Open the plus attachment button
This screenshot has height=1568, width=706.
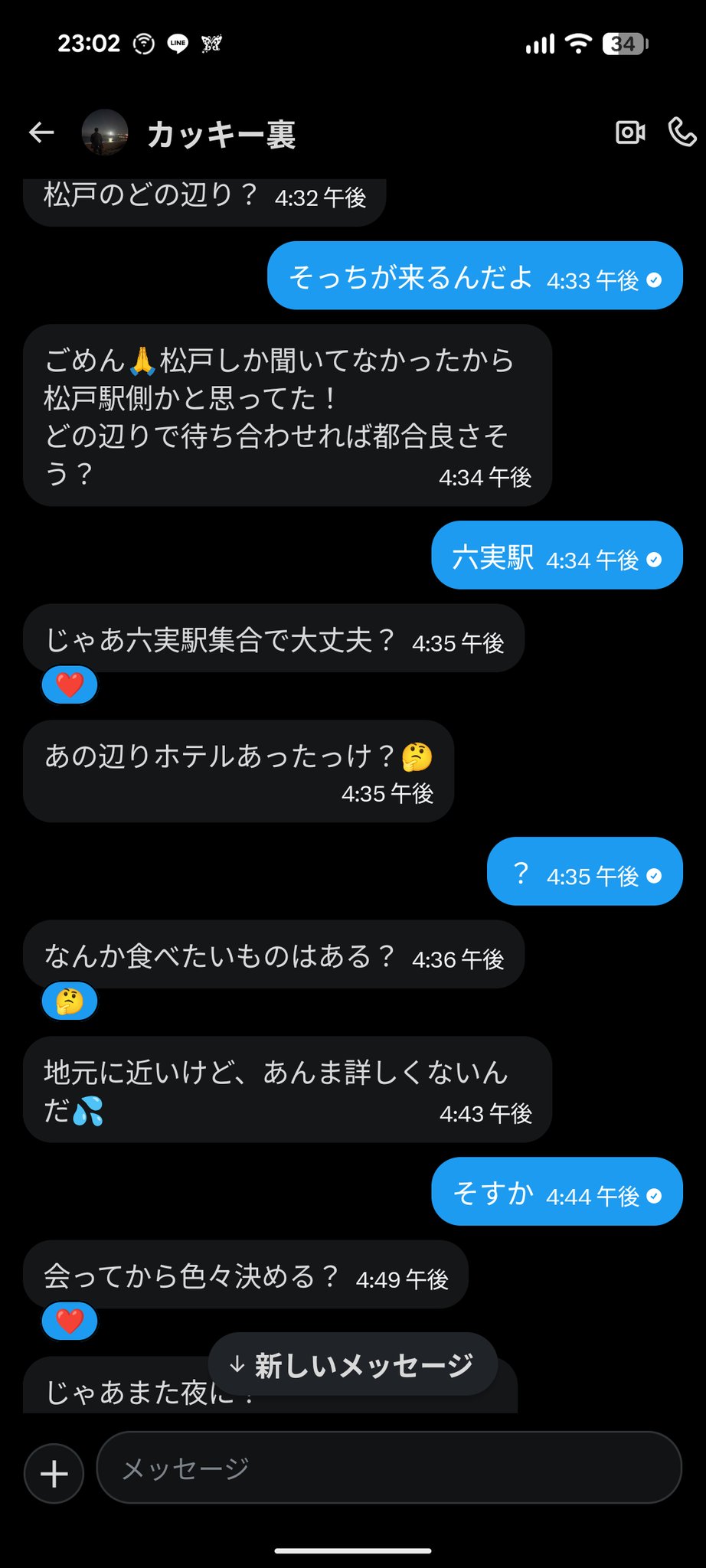54,1473
